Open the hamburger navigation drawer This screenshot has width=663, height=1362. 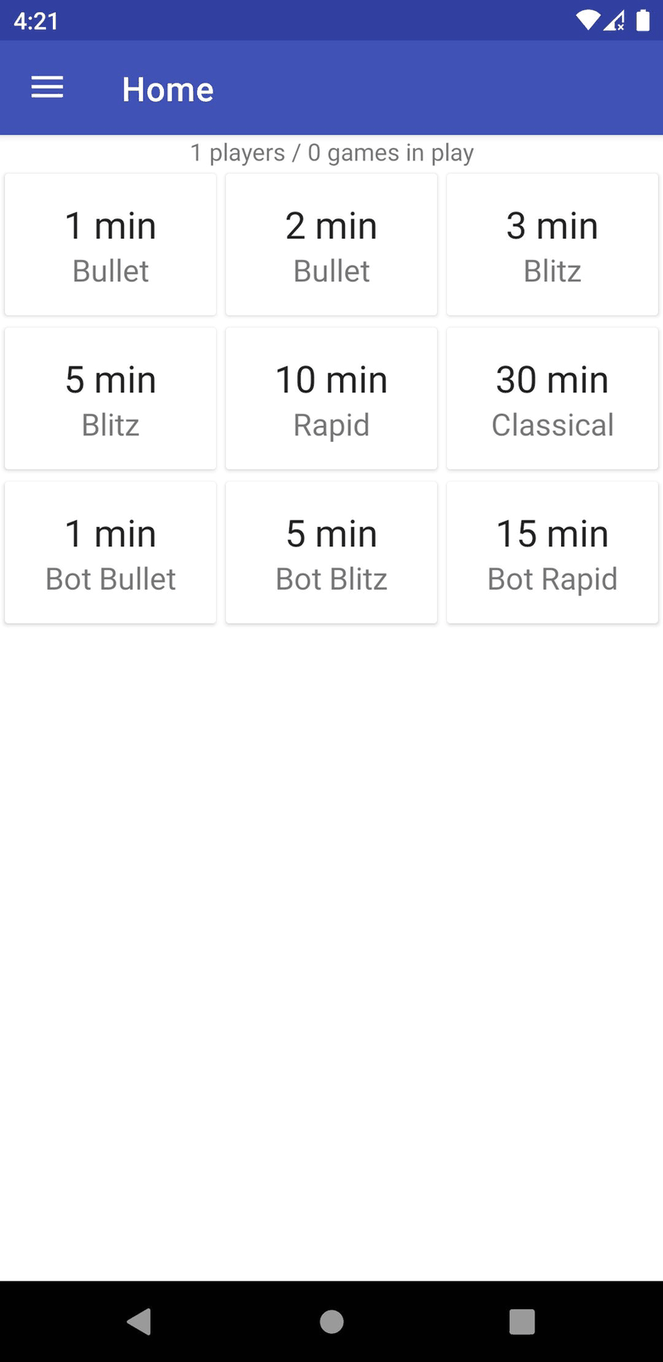click(x=47, y=88)
